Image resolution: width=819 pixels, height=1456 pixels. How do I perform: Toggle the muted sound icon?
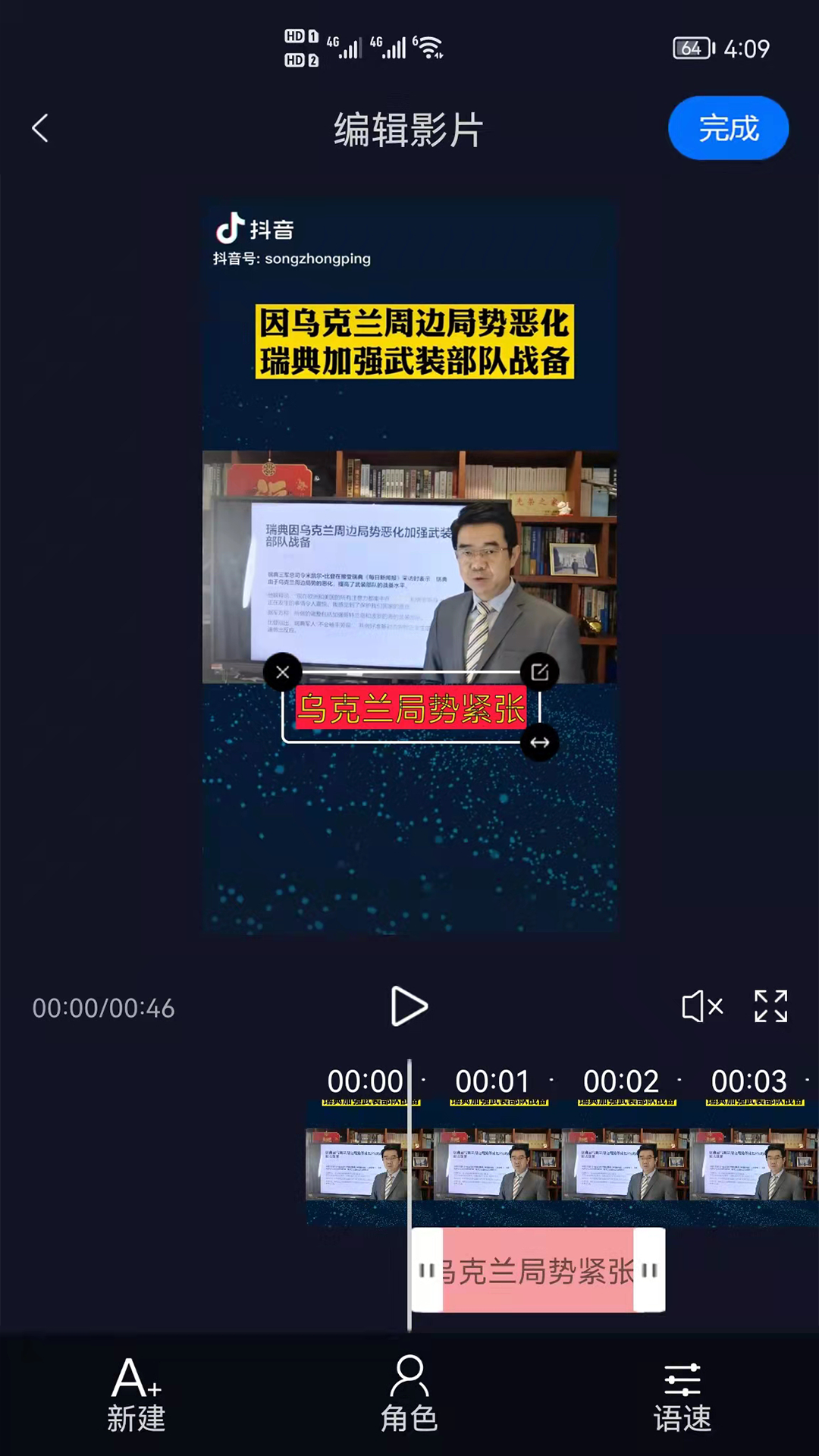701,1006
